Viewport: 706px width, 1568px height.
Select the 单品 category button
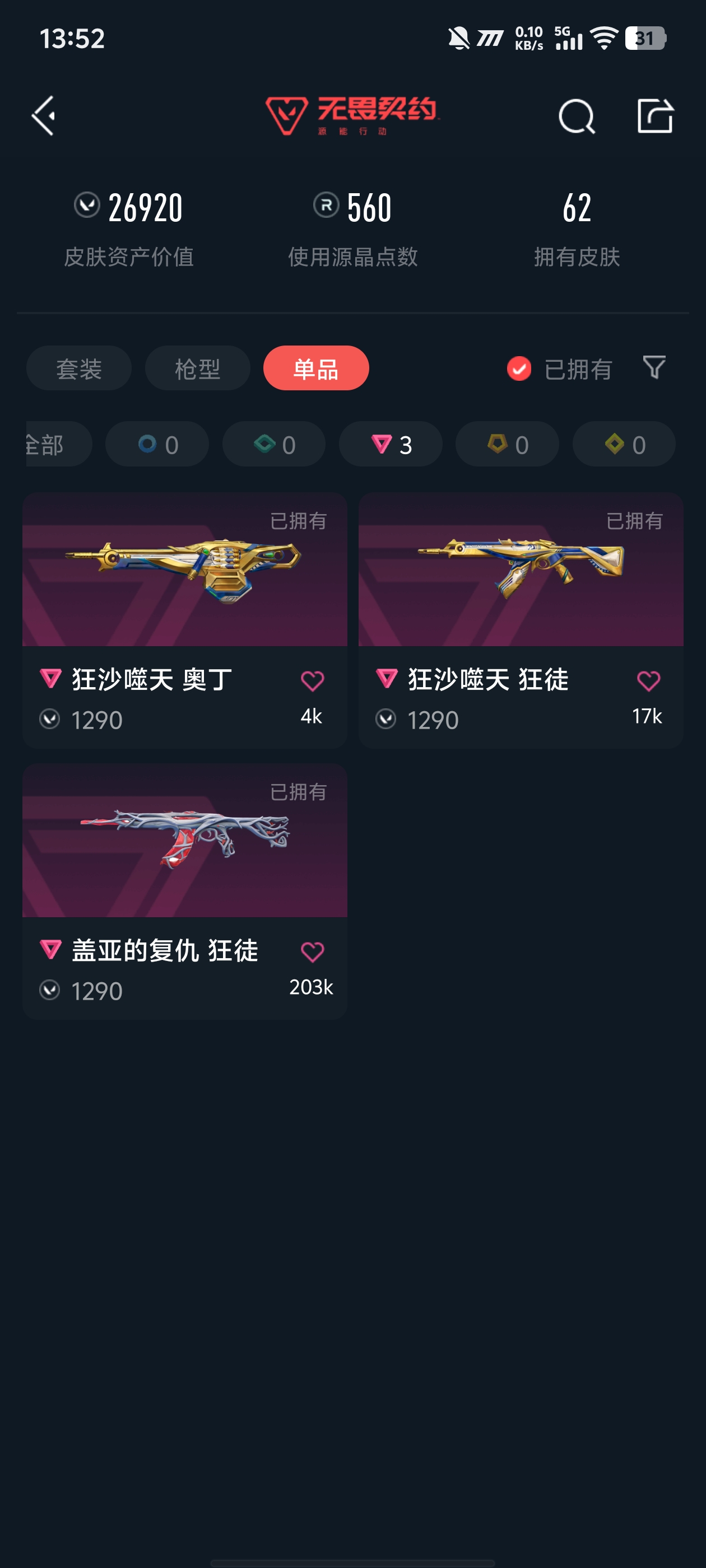pos(315,368)
